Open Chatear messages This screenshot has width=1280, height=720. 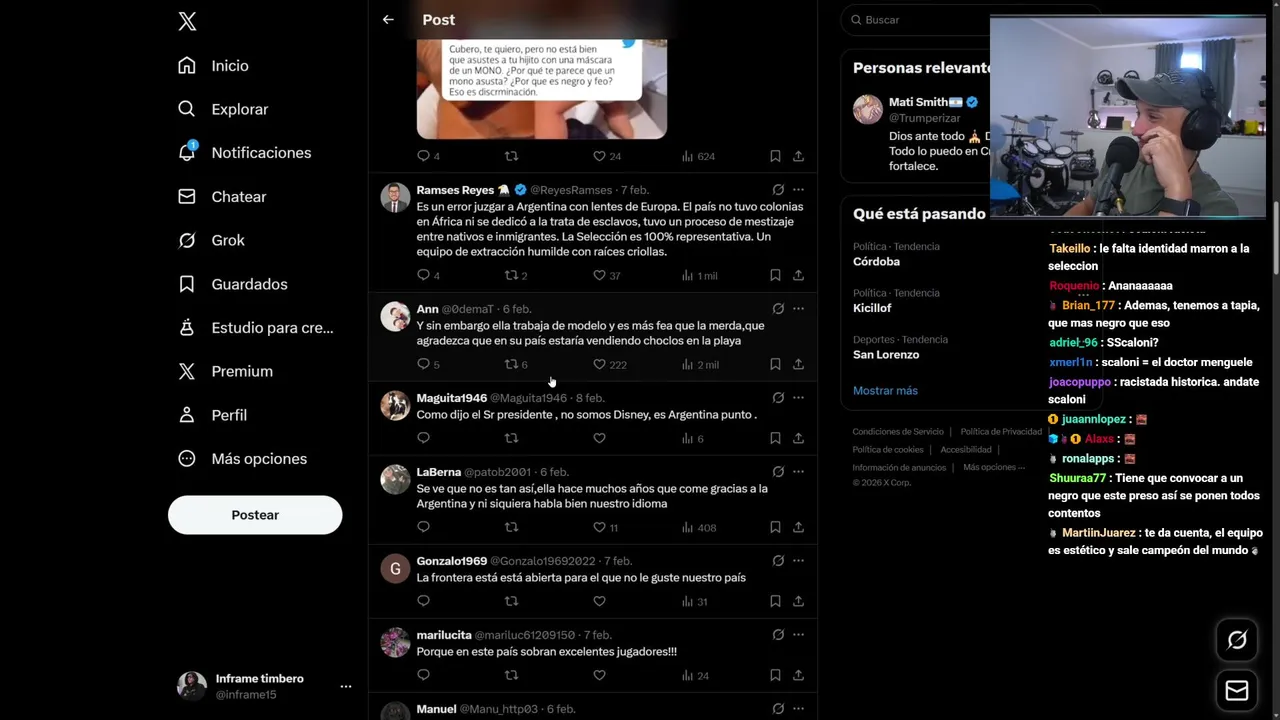point(238,197)
